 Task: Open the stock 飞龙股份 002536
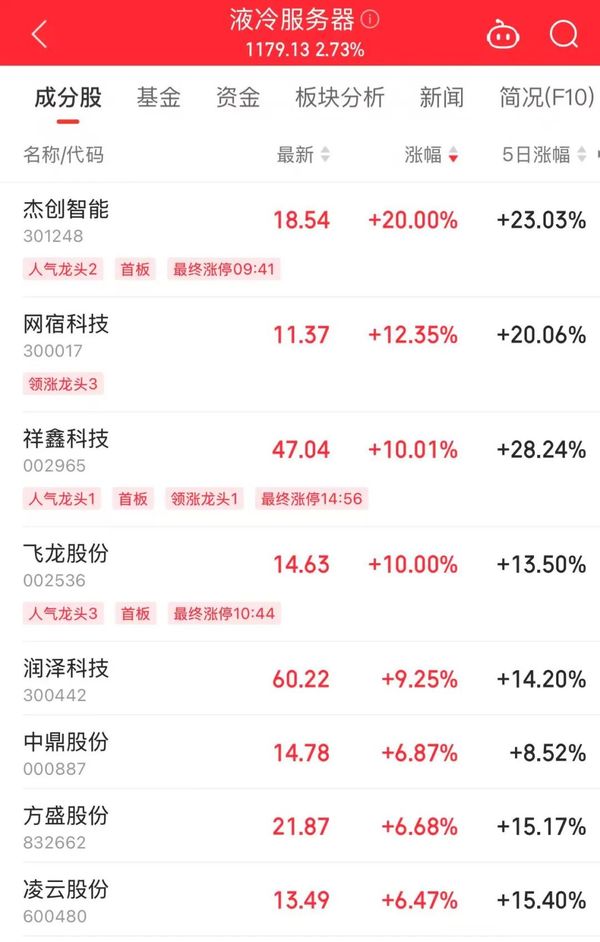point(66,564)
